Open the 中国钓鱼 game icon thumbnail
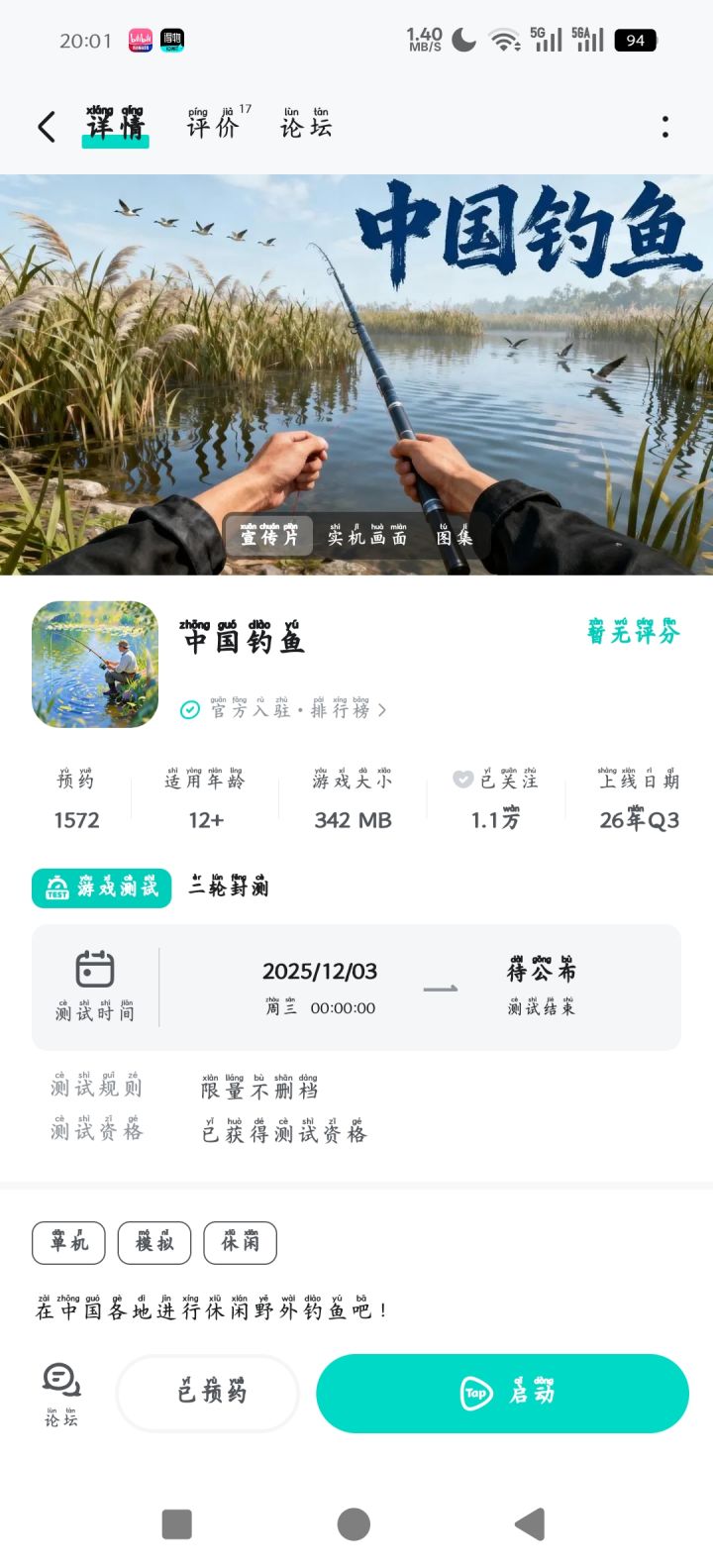 coord(94,664)
